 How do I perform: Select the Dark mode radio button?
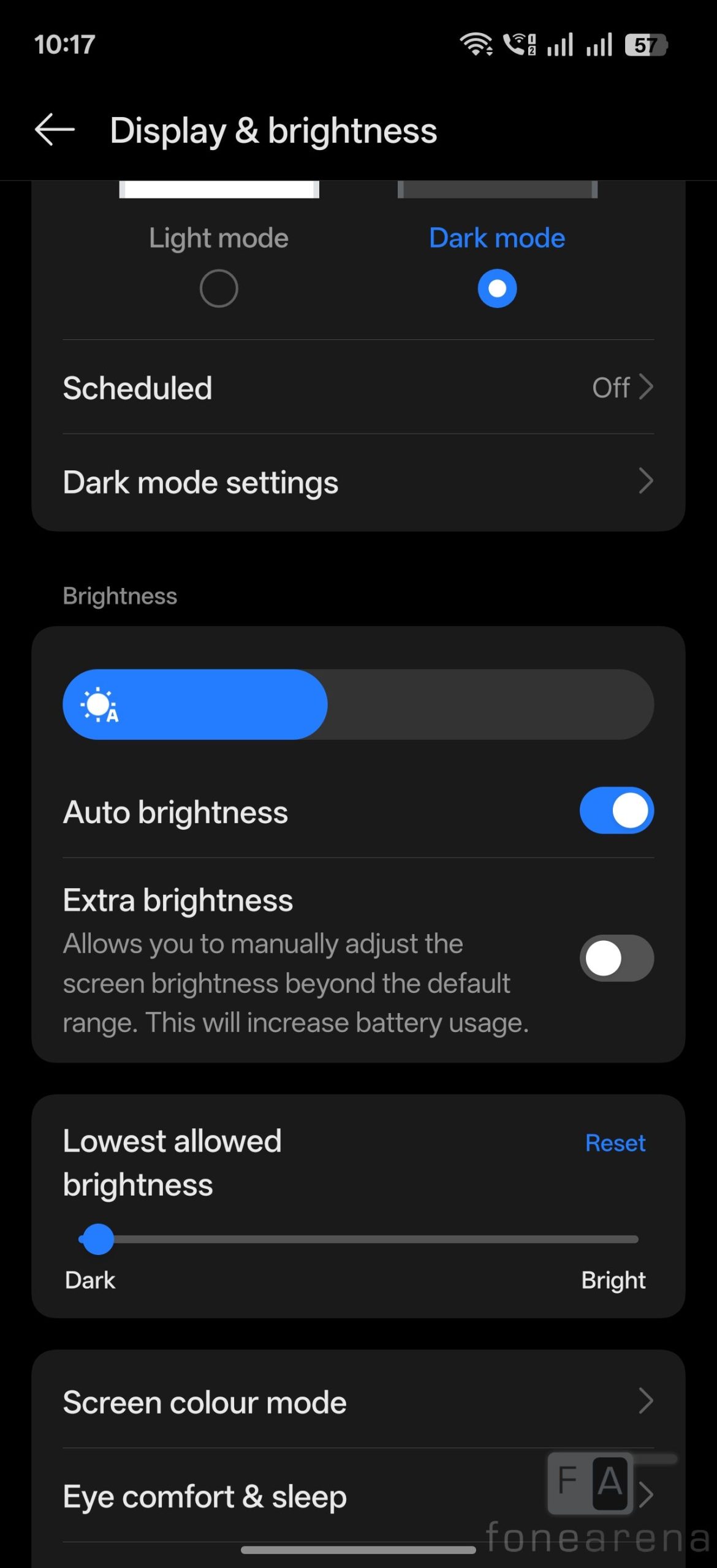coord(497,288)
